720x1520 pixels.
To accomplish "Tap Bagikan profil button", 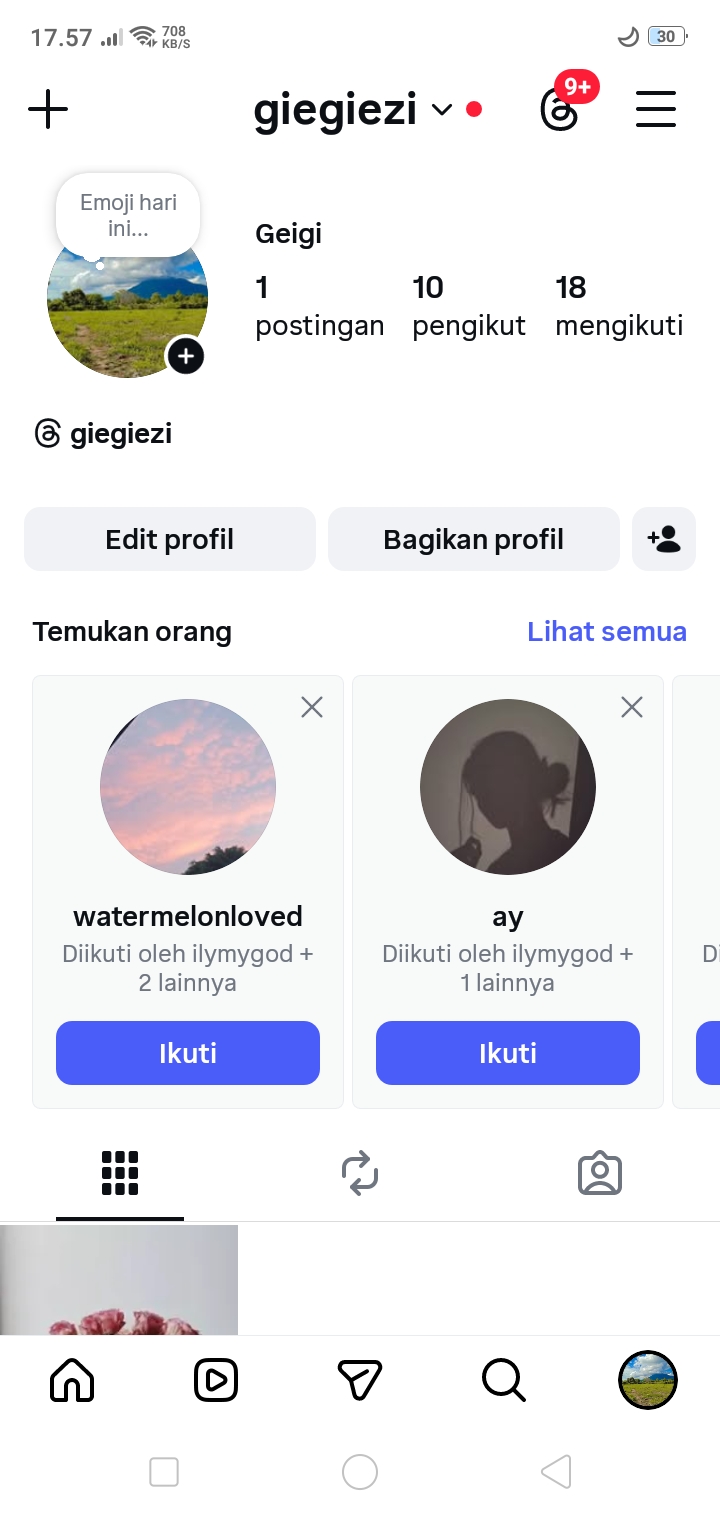I will pyautogui.click(x=474, y=539).
